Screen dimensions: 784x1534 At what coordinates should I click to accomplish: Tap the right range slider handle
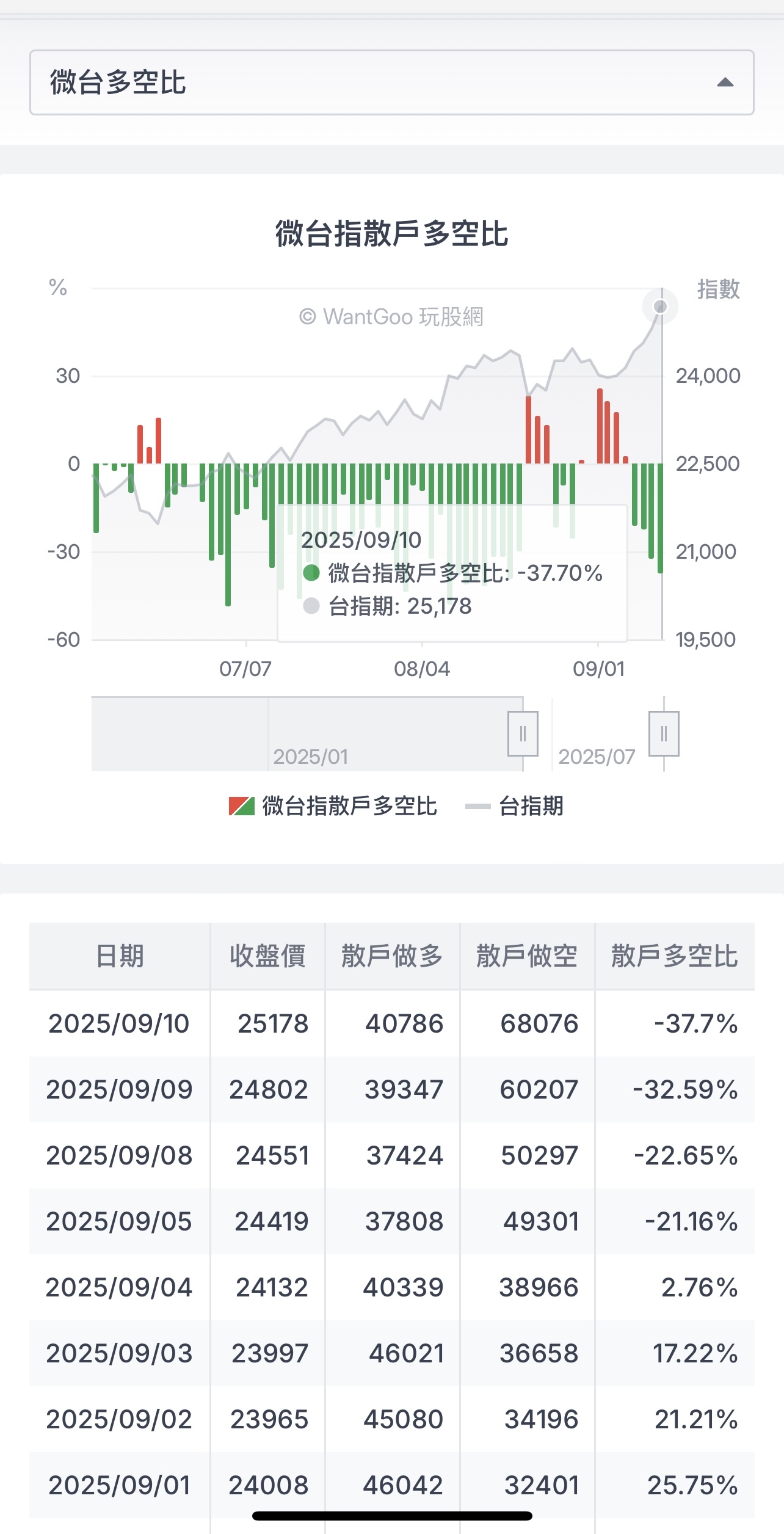[x=664, y=733]
